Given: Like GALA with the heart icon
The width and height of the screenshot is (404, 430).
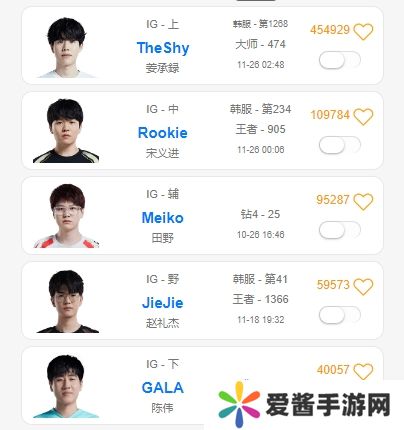Looking at the screenshot, I should tap(363, 372).
